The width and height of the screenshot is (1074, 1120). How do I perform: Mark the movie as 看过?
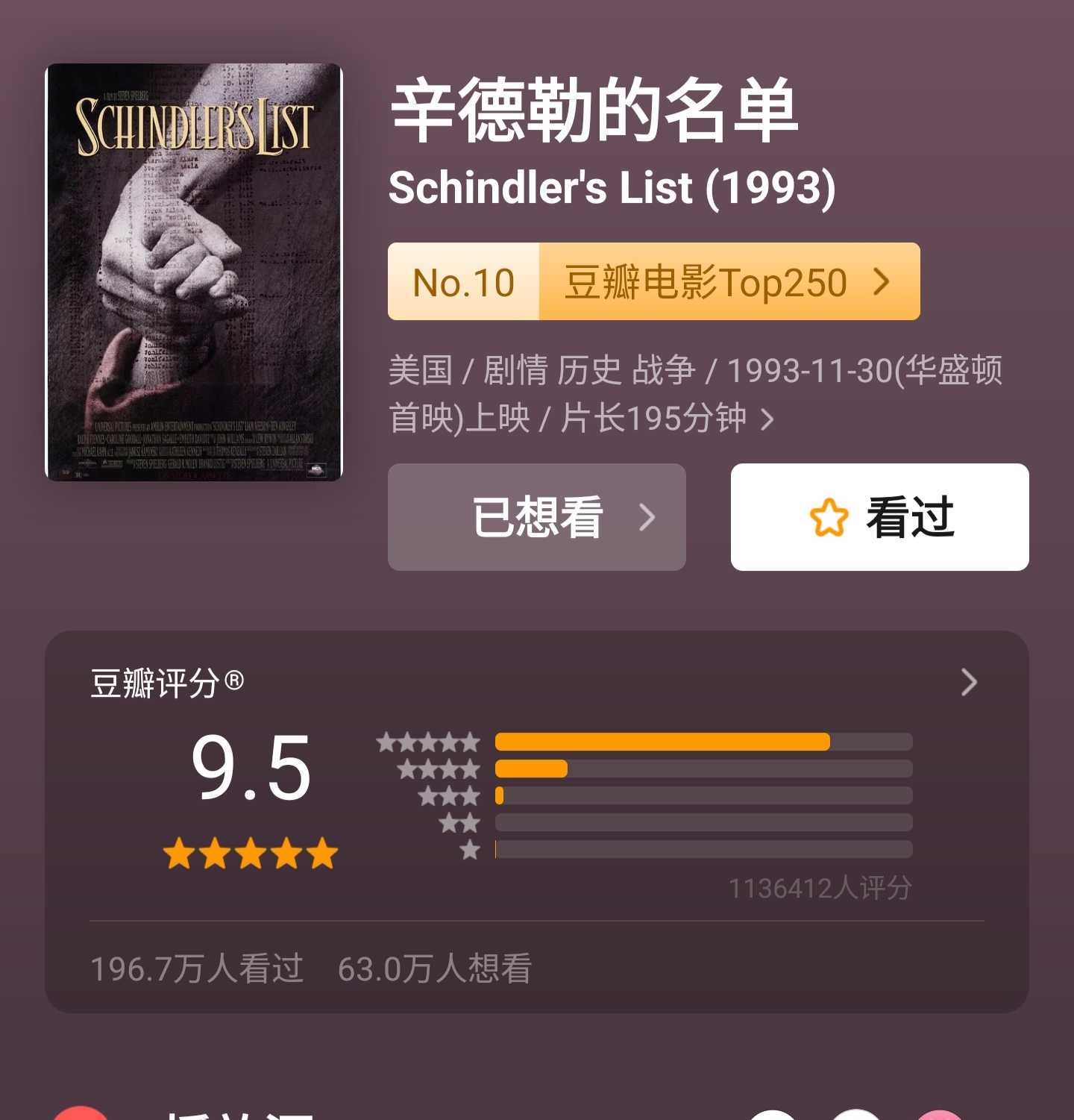(879, 517)
